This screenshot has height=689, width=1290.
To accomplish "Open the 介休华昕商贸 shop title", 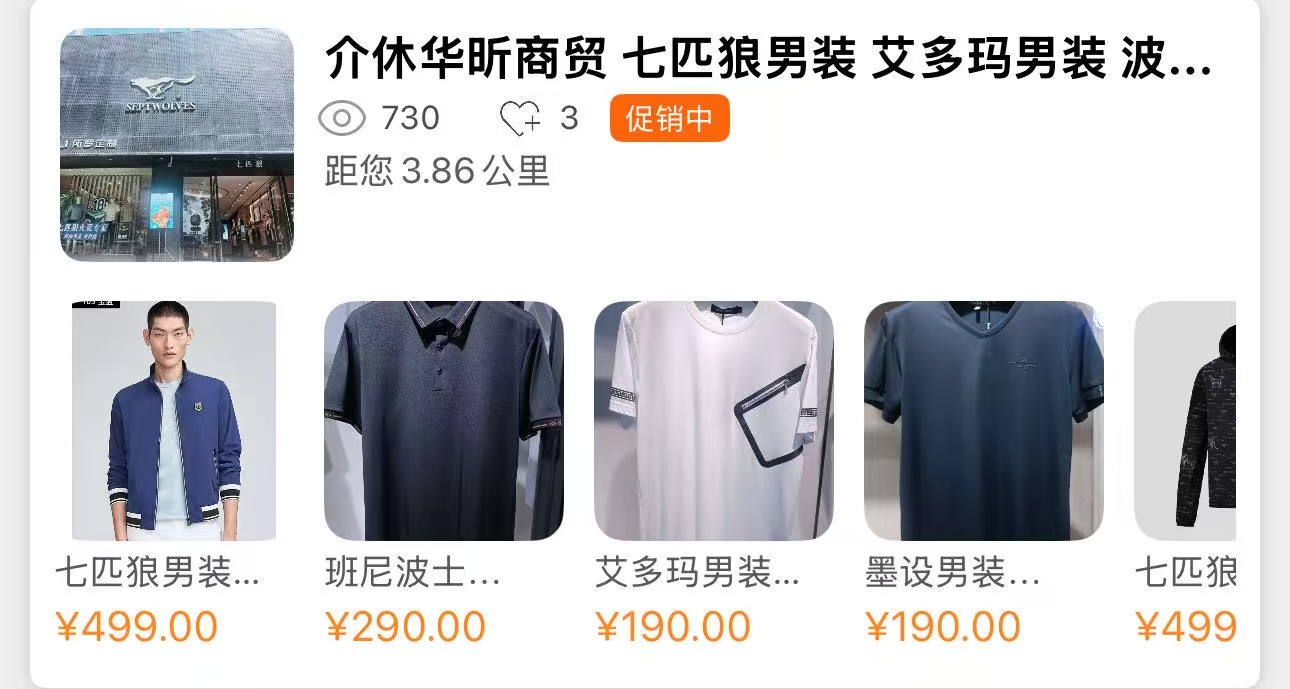I will coord(768,61).
